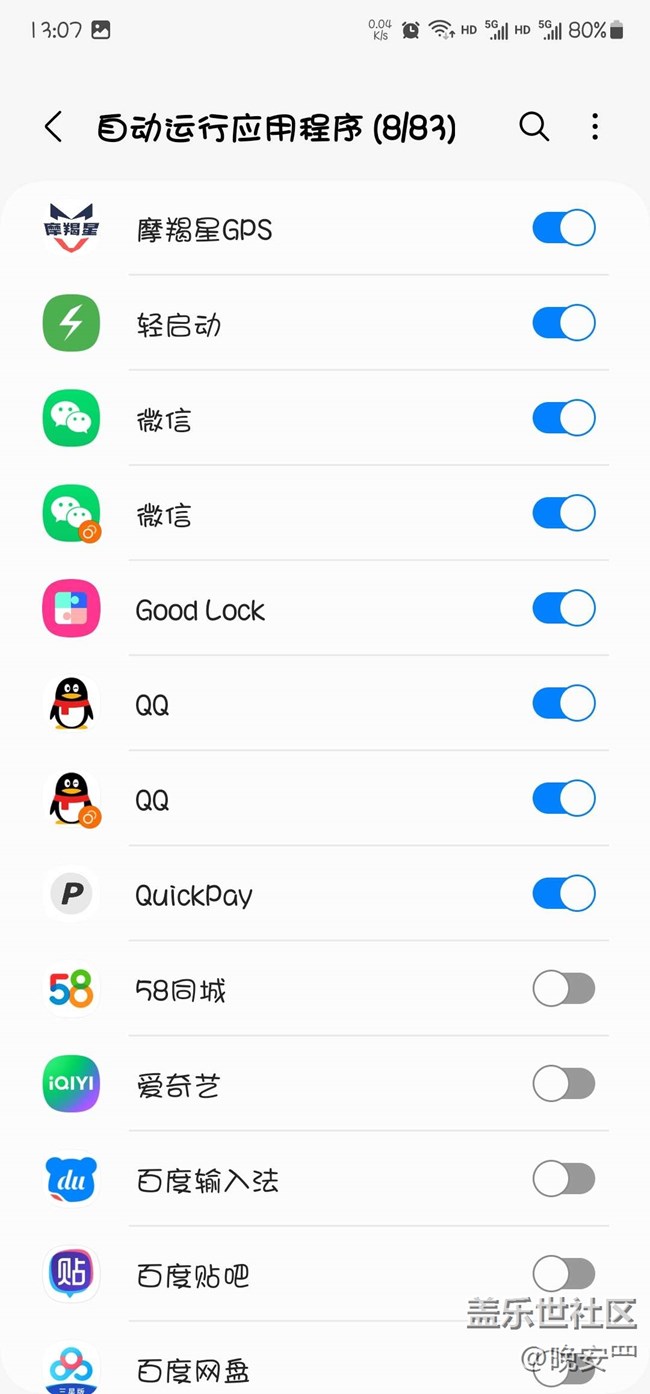The height and width of the screenshot is (1394, 650).
Task: Turn on the 爱奇艺 switch
Action: click(x=563, y=1083)
